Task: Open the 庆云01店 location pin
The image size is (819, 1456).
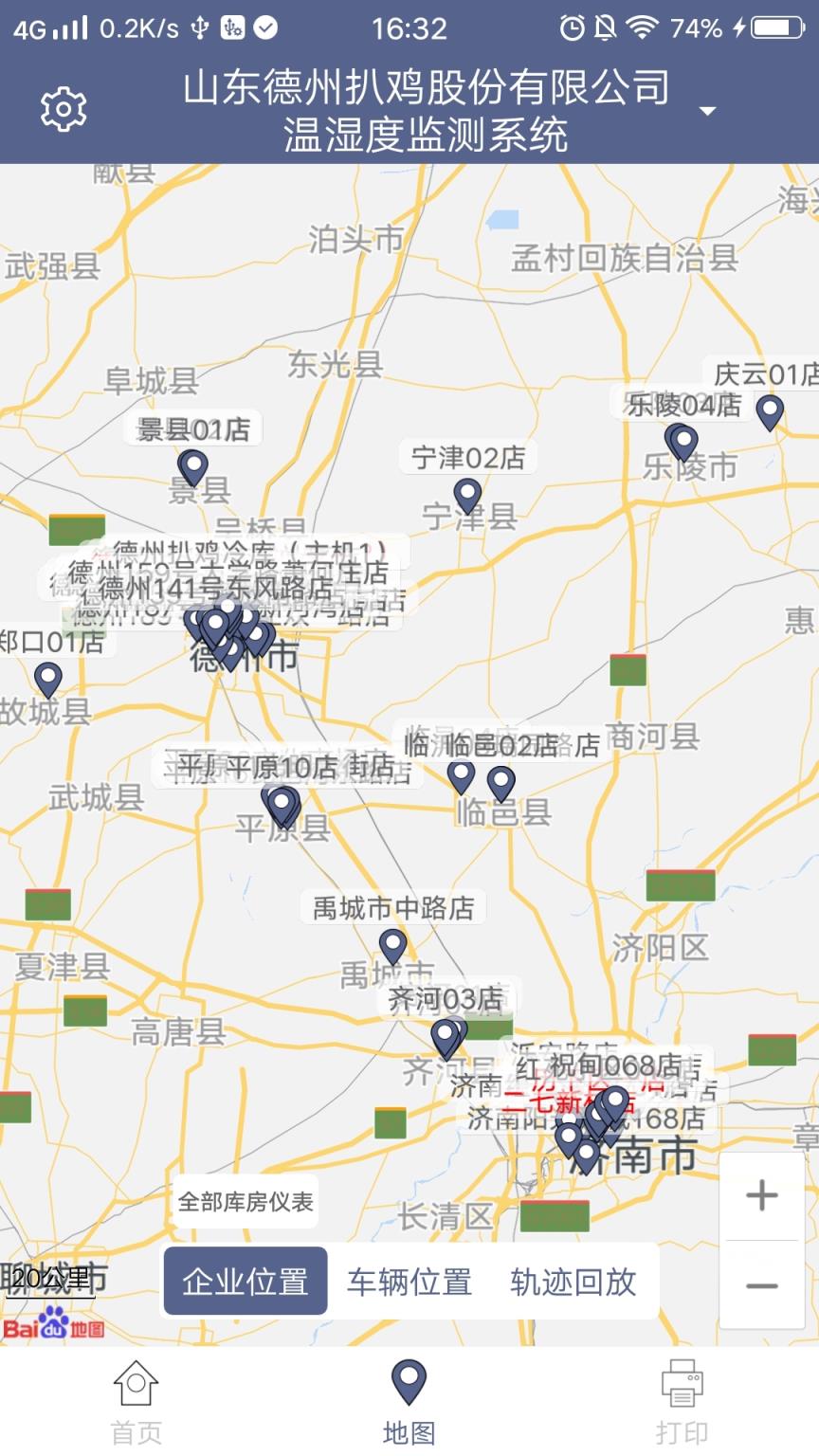Action: pos(770,411)
